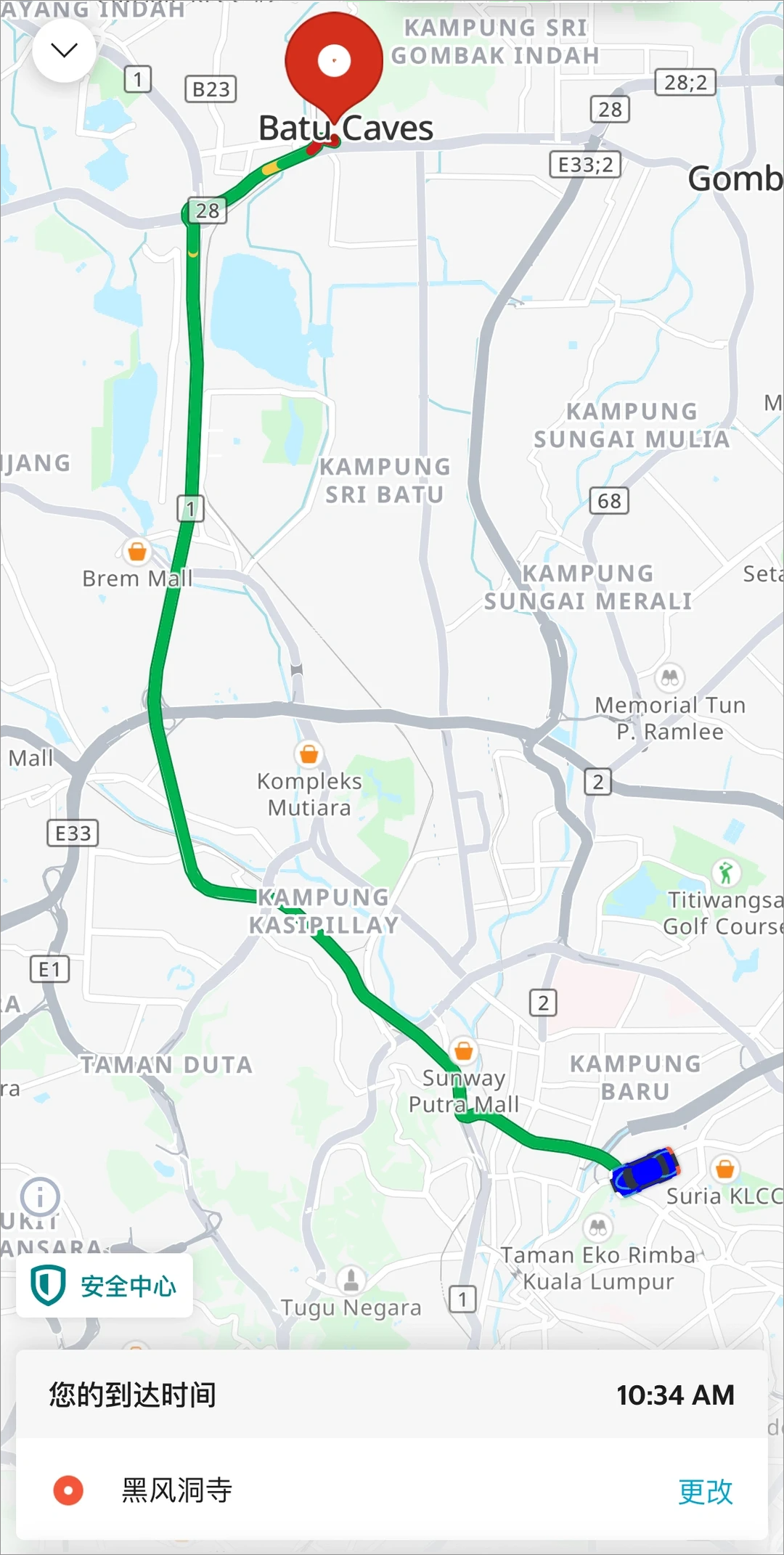Tap 更改 to change the destination
The image size is (784, 1555).
pos(705,1491)
